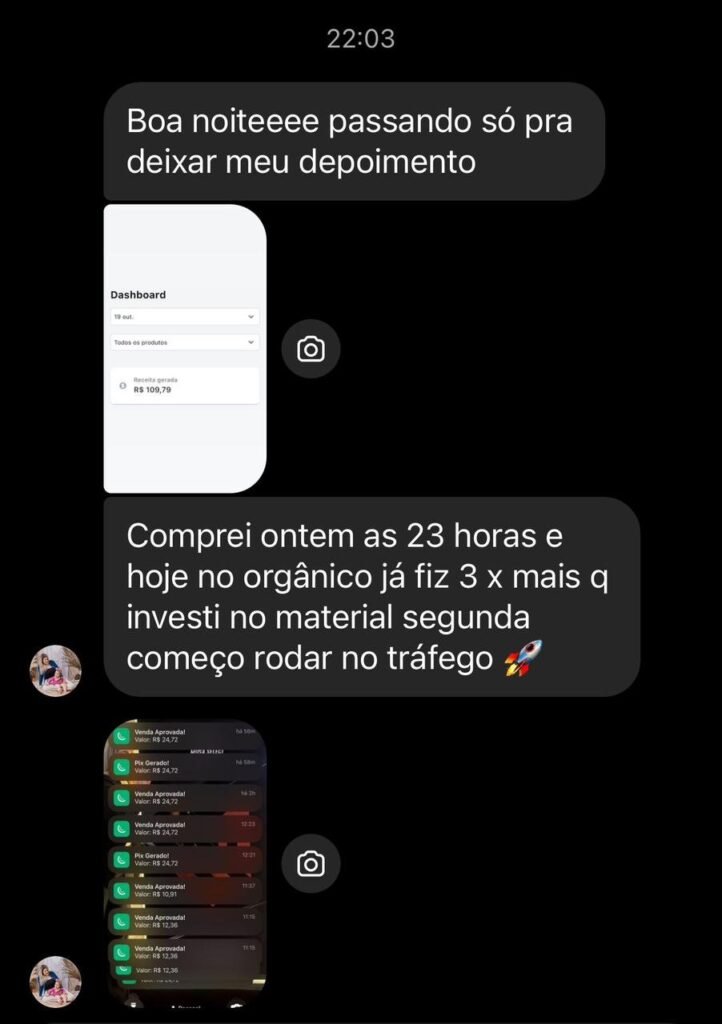This screenshot has width=722, height=1024.
Task: Tap the WhatsApp icon on the top Venda Aprovada notification
Action: [122, 736]
